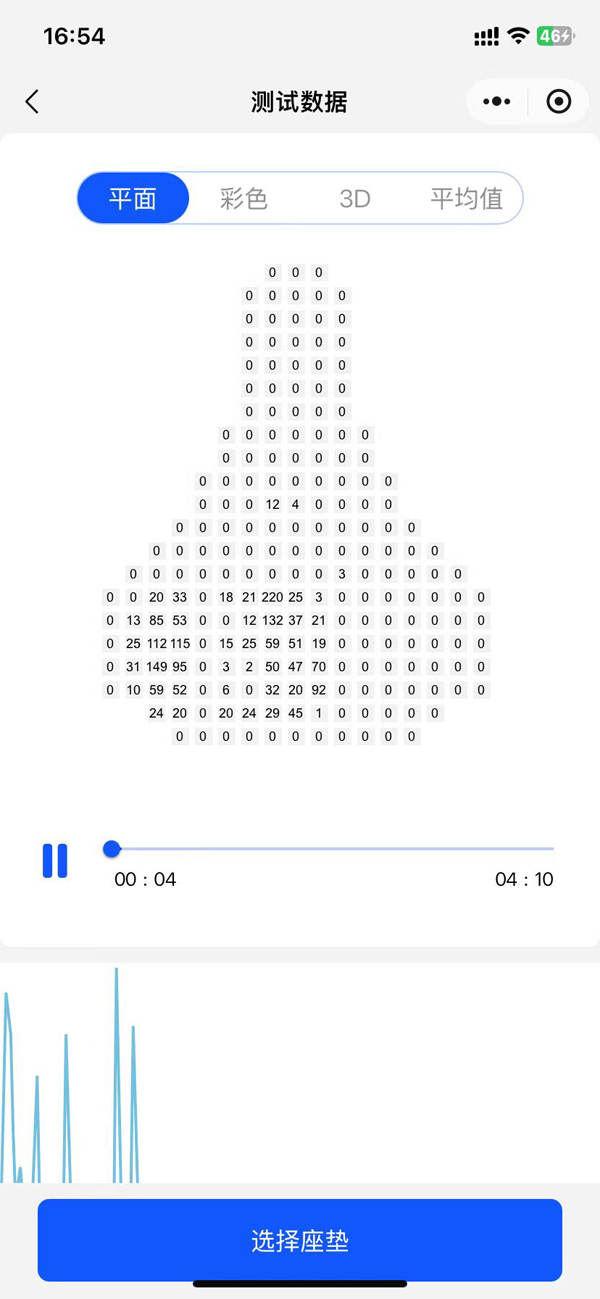The width and height of the screenshot is (600, 1299).
Task: Close the mini program with the circle icon
Action: (x=558, y=101)
